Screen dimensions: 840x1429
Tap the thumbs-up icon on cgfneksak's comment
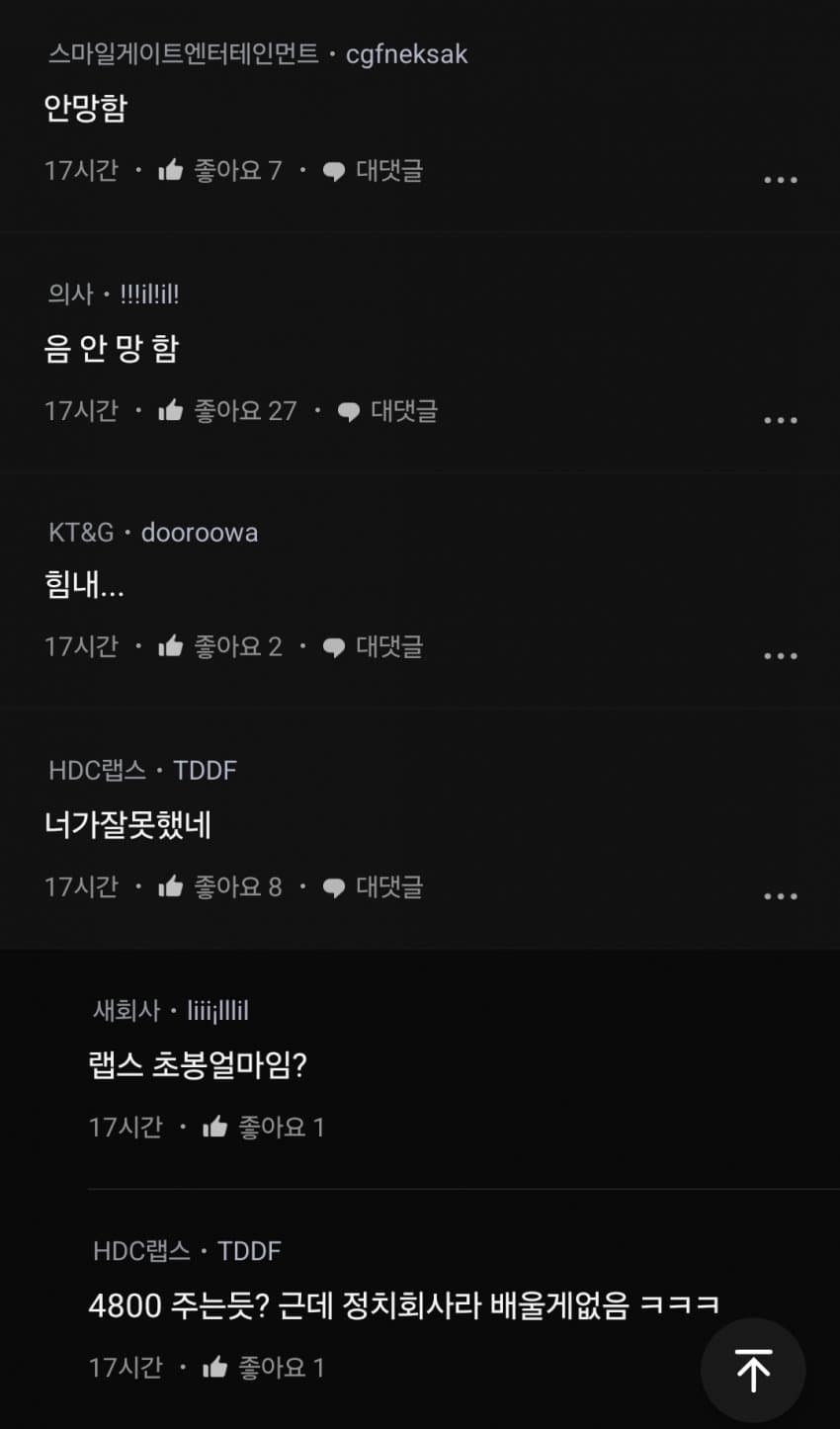(x=171, y=169)
